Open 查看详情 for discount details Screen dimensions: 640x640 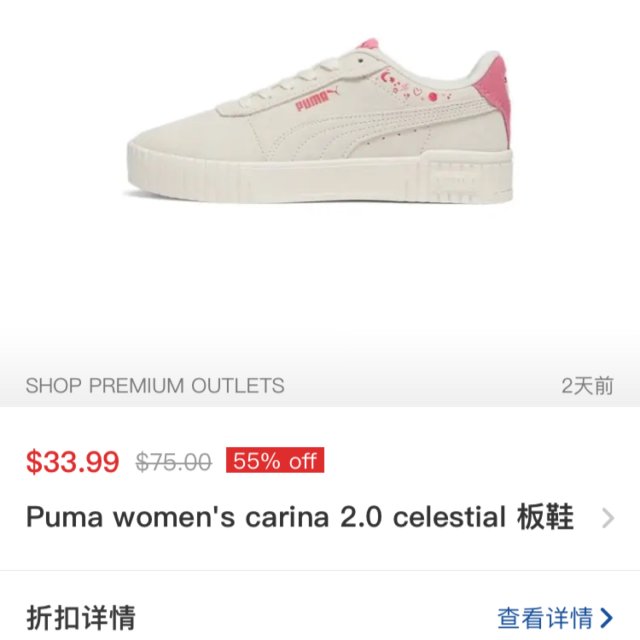(x=555, y=617)
